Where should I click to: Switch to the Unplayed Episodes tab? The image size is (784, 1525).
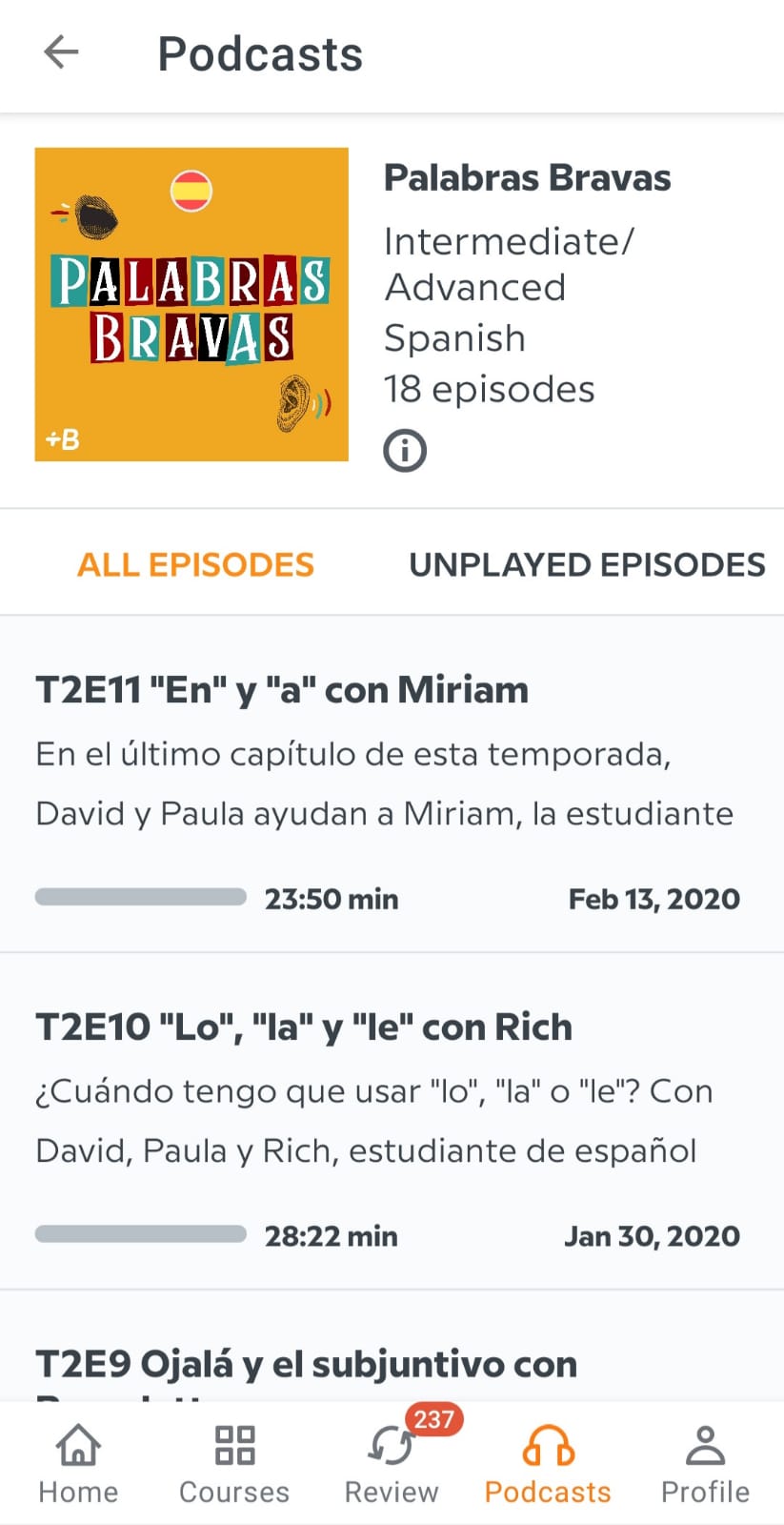(x=587, y=564)
